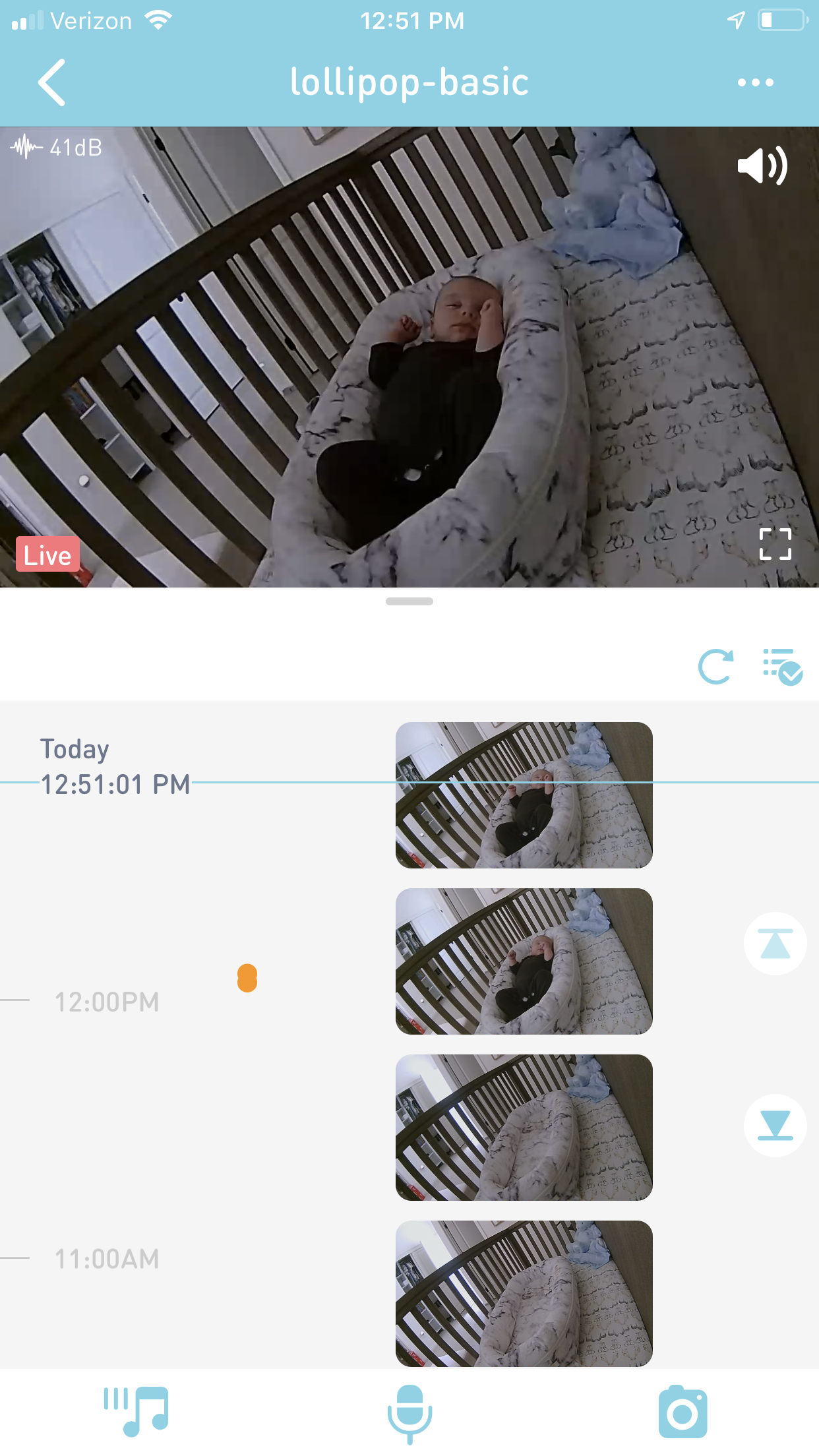Activate the microphone talk button

409,1414
